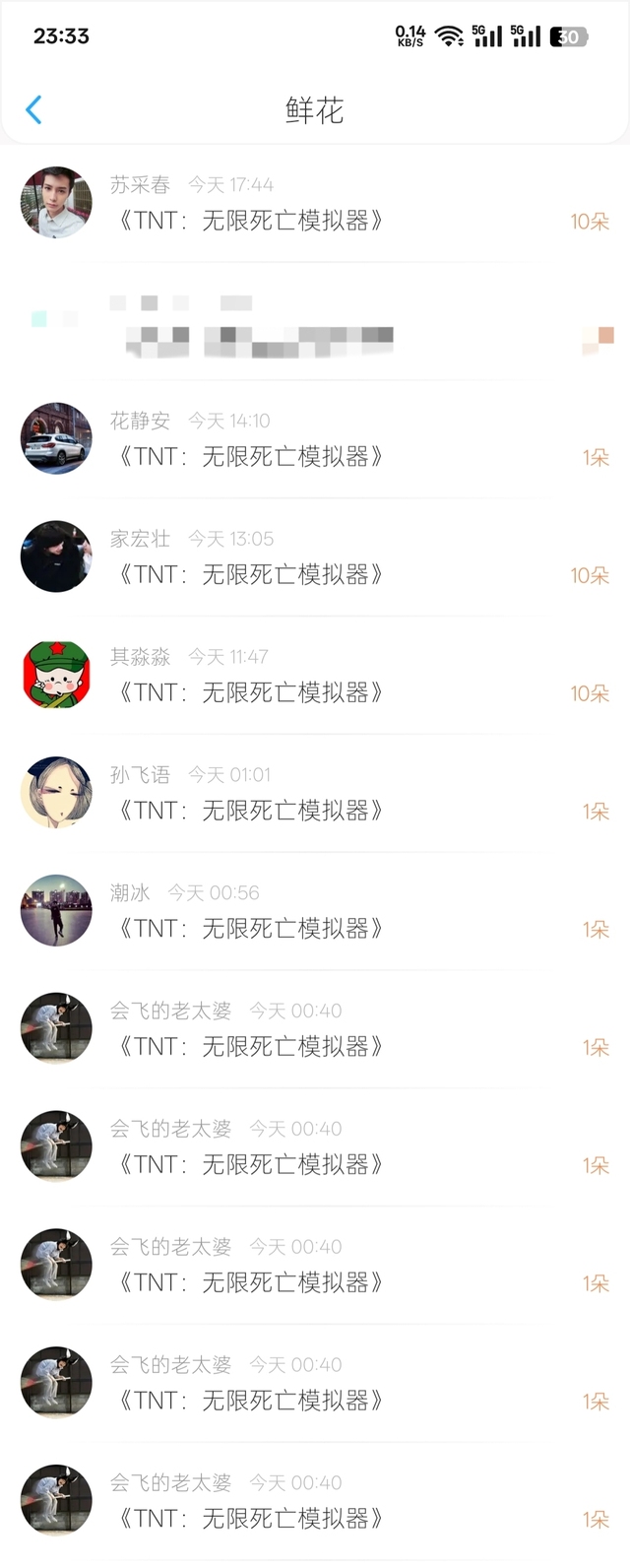Open 家宏壮's dark avatar

[x=56, y=556]
